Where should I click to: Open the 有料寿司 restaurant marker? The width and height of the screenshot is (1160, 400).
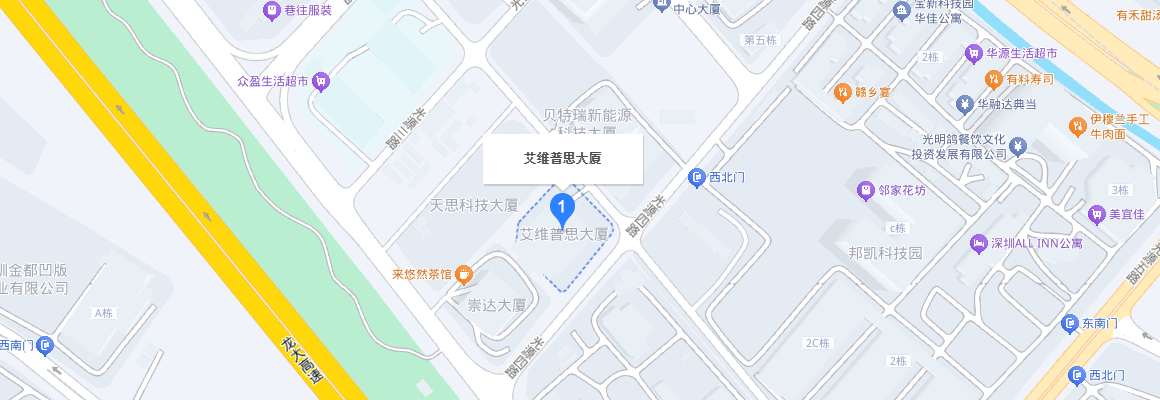coord(994,78)
